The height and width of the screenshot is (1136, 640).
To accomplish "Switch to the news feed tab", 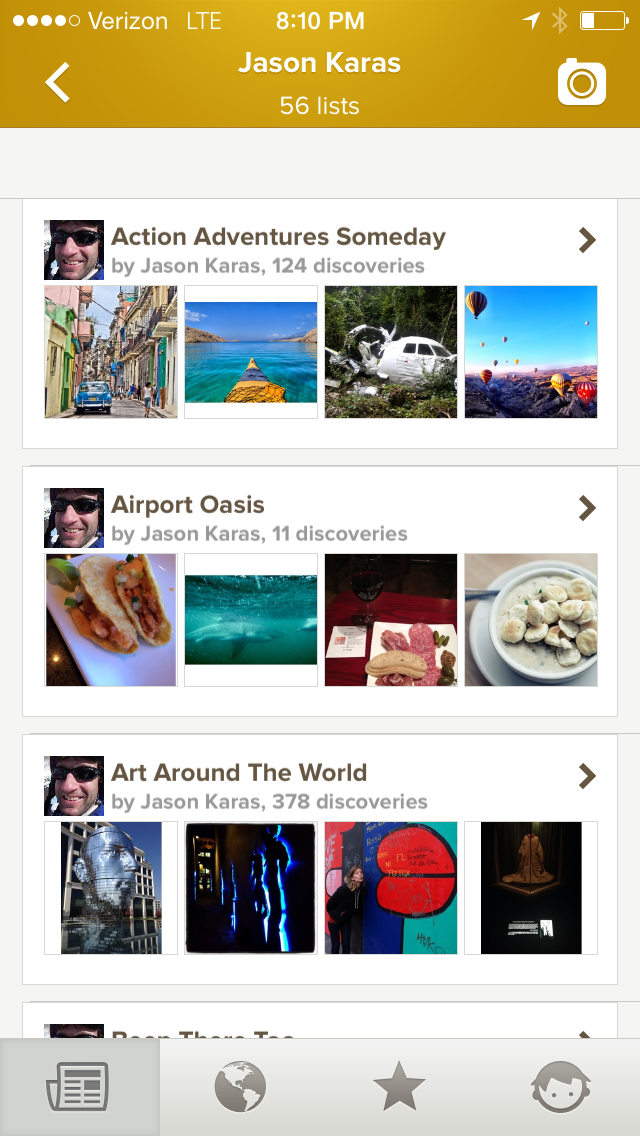I will [79, 1087].
